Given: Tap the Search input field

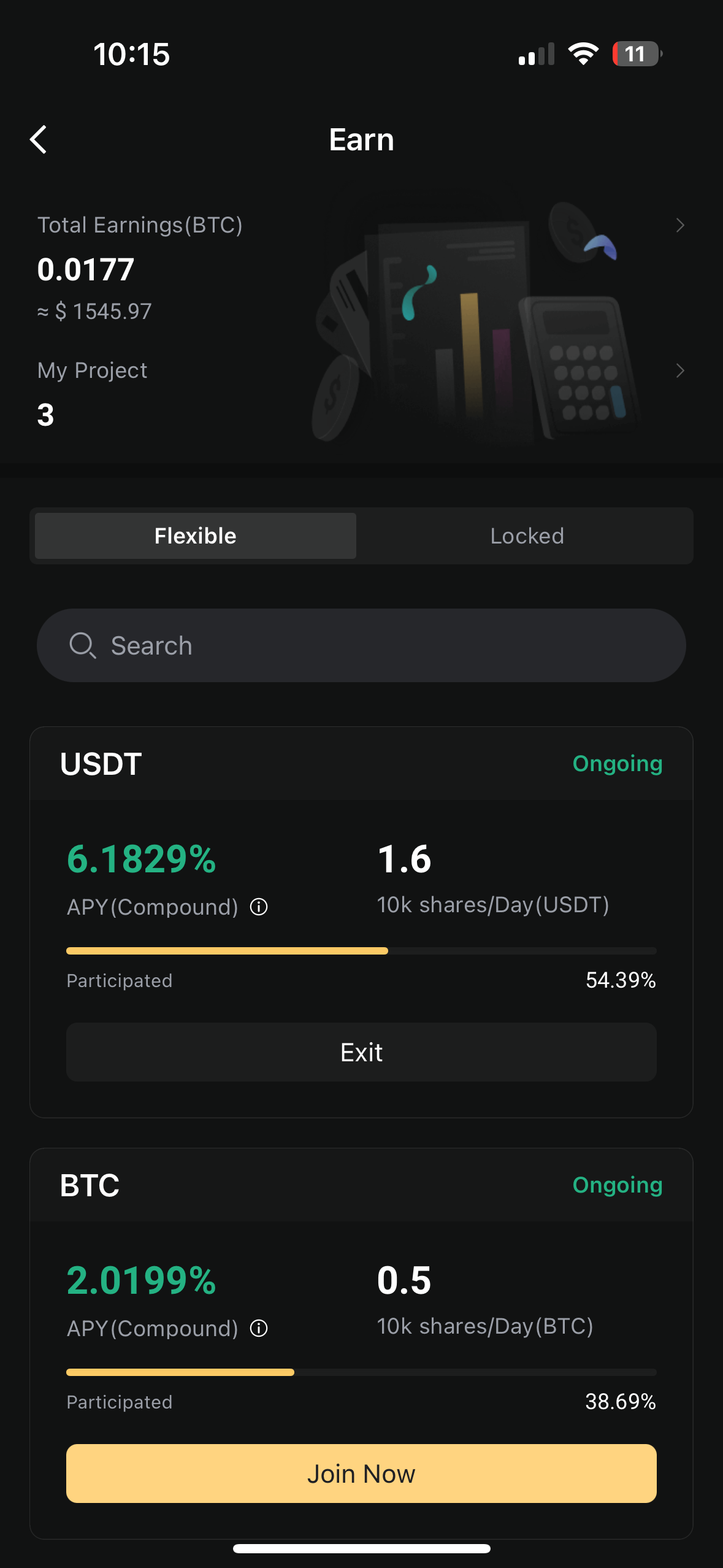Looking at the screenshot, I should pyautogui.click(x=361, y=645).
